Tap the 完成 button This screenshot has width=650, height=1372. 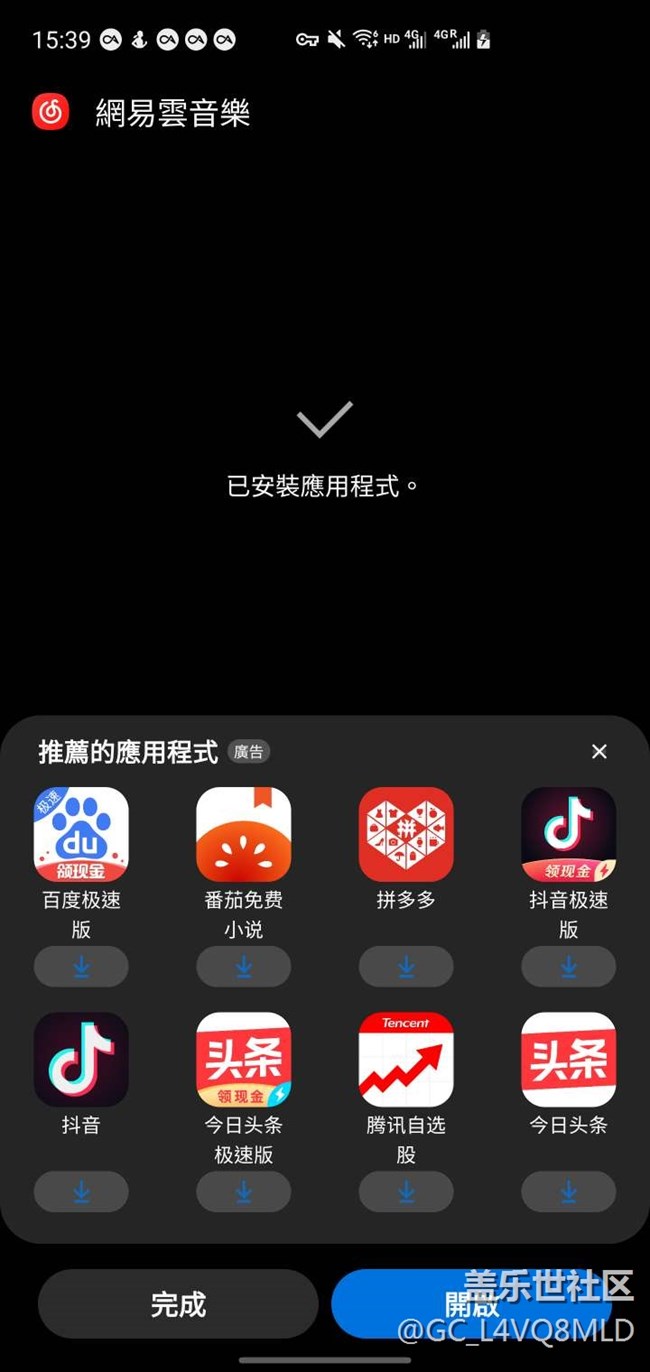[x=178, y=1304]
